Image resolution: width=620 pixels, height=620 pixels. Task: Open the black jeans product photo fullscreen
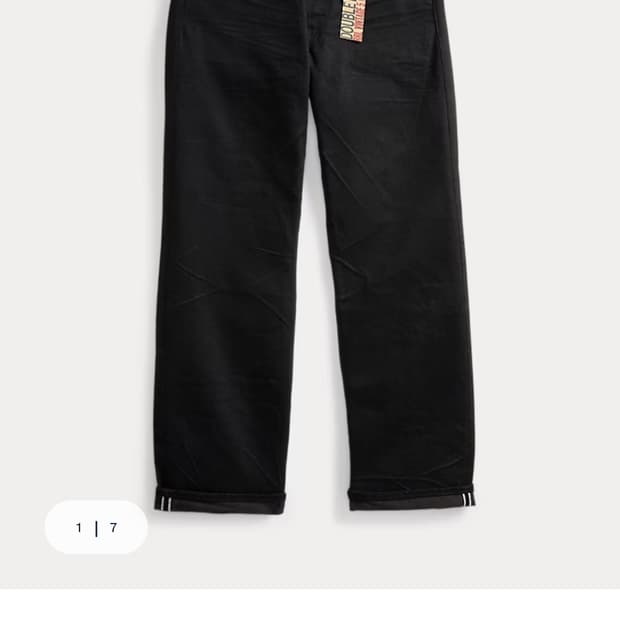pos(315,257)
